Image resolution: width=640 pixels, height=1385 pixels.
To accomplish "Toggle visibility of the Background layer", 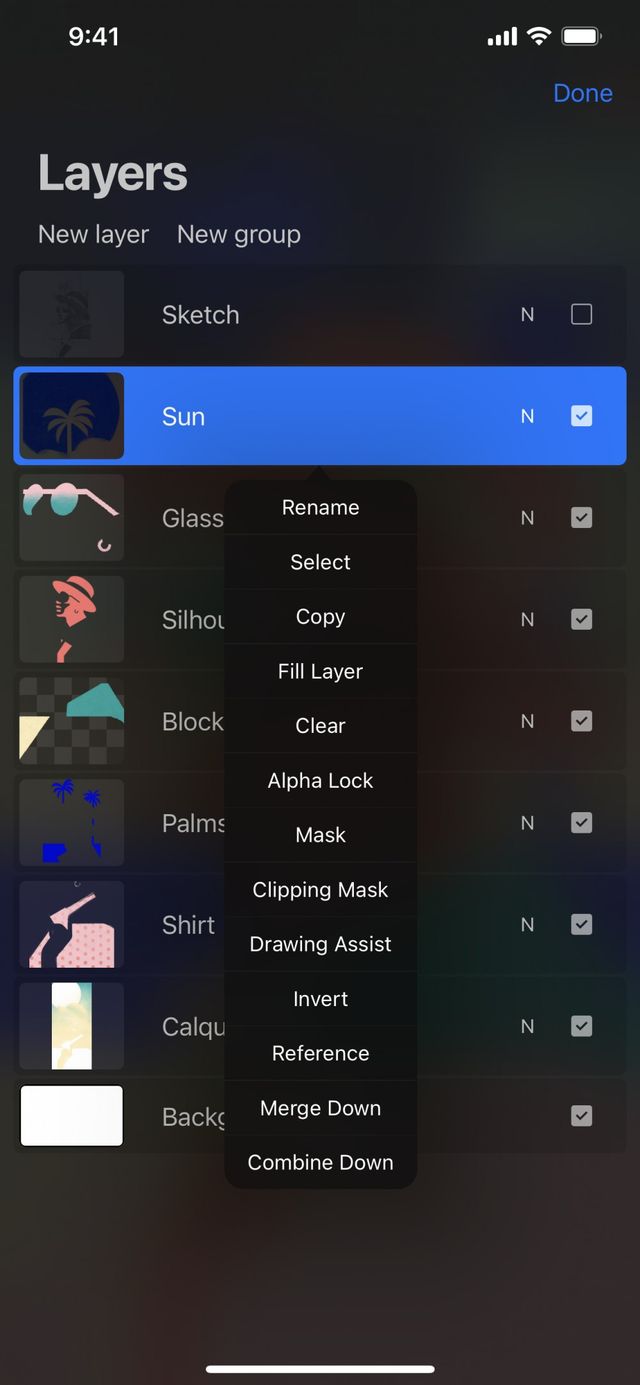I will coord(581,1116).
